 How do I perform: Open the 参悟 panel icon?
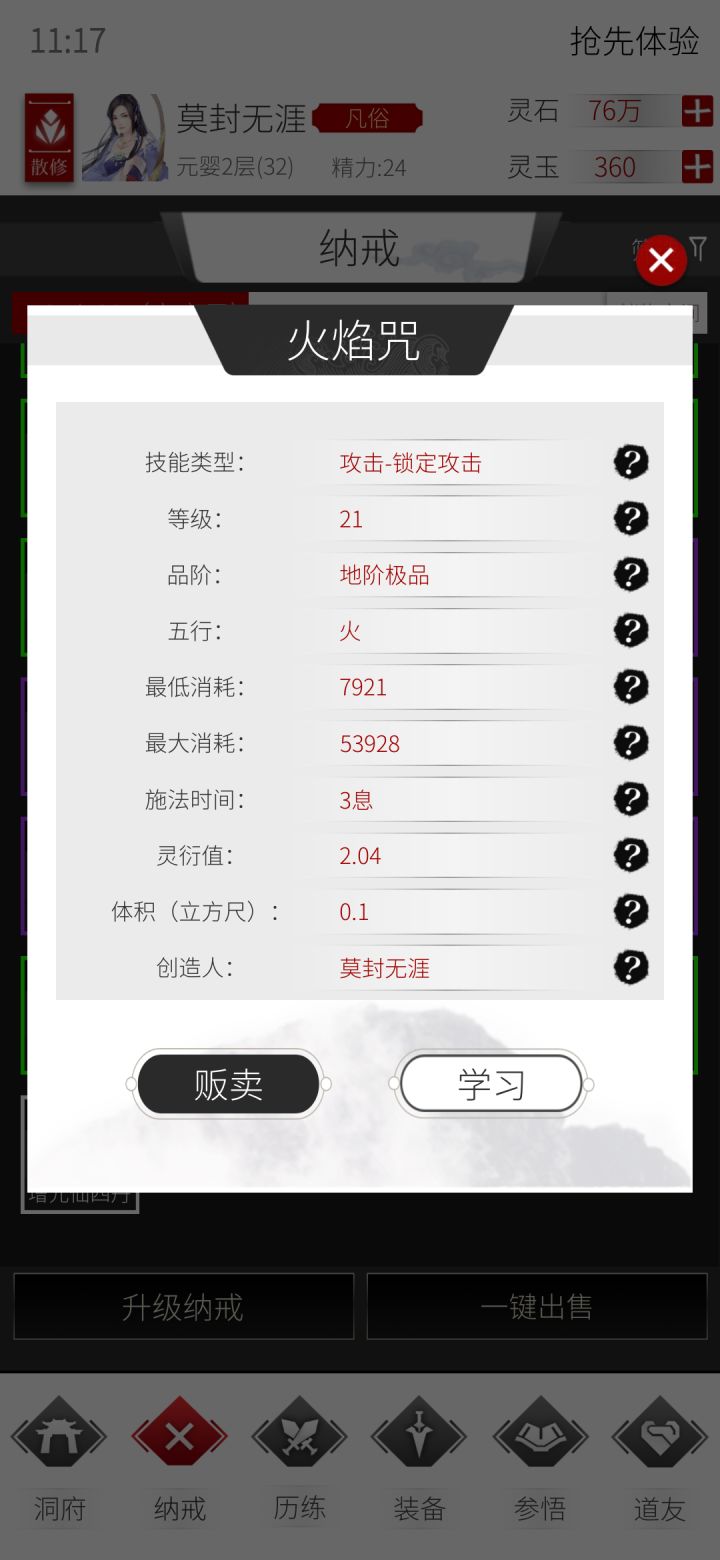pos(540,1434)
